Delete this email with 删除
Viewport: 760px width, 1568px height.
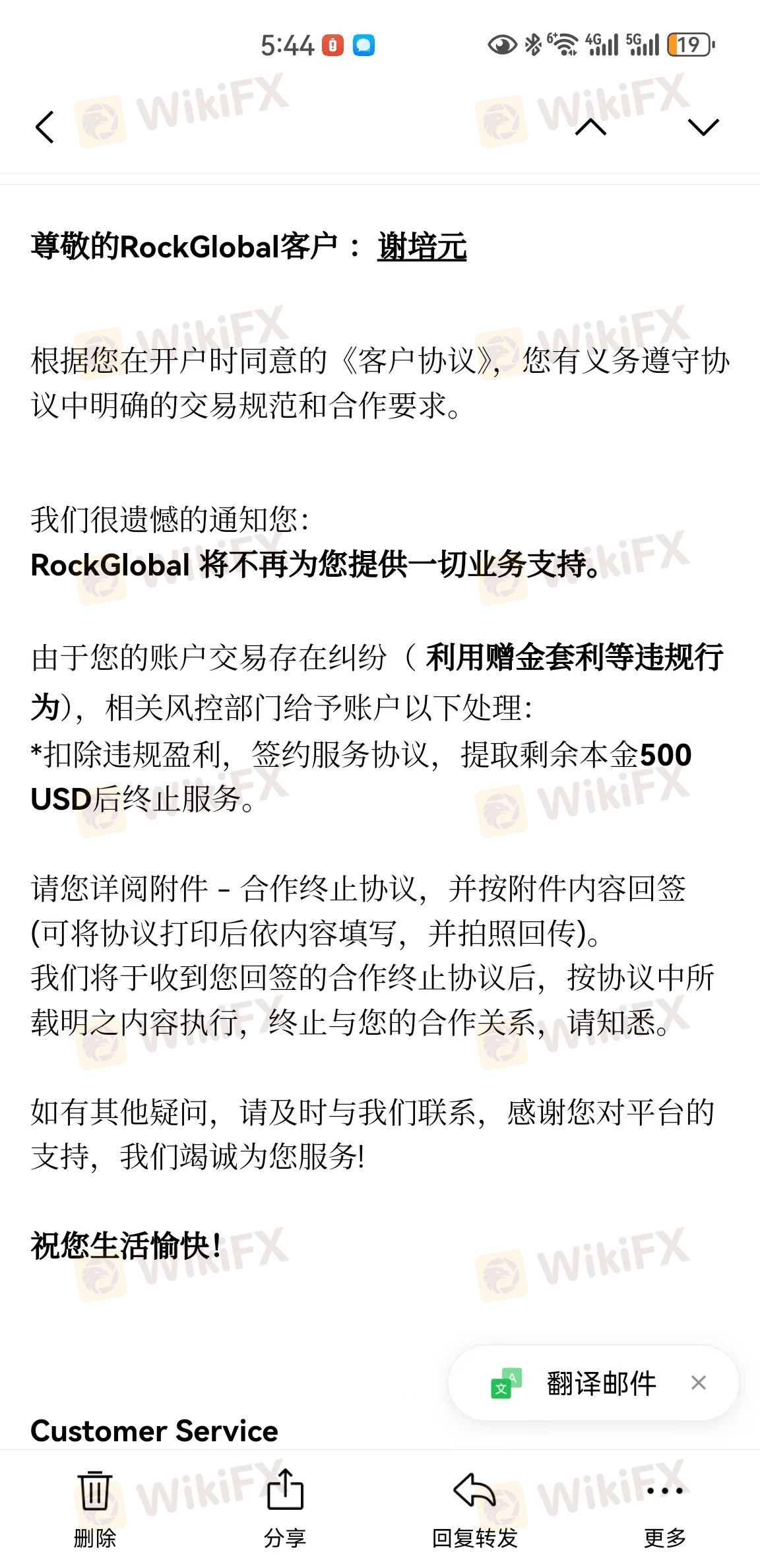(x=95, y=1509)
